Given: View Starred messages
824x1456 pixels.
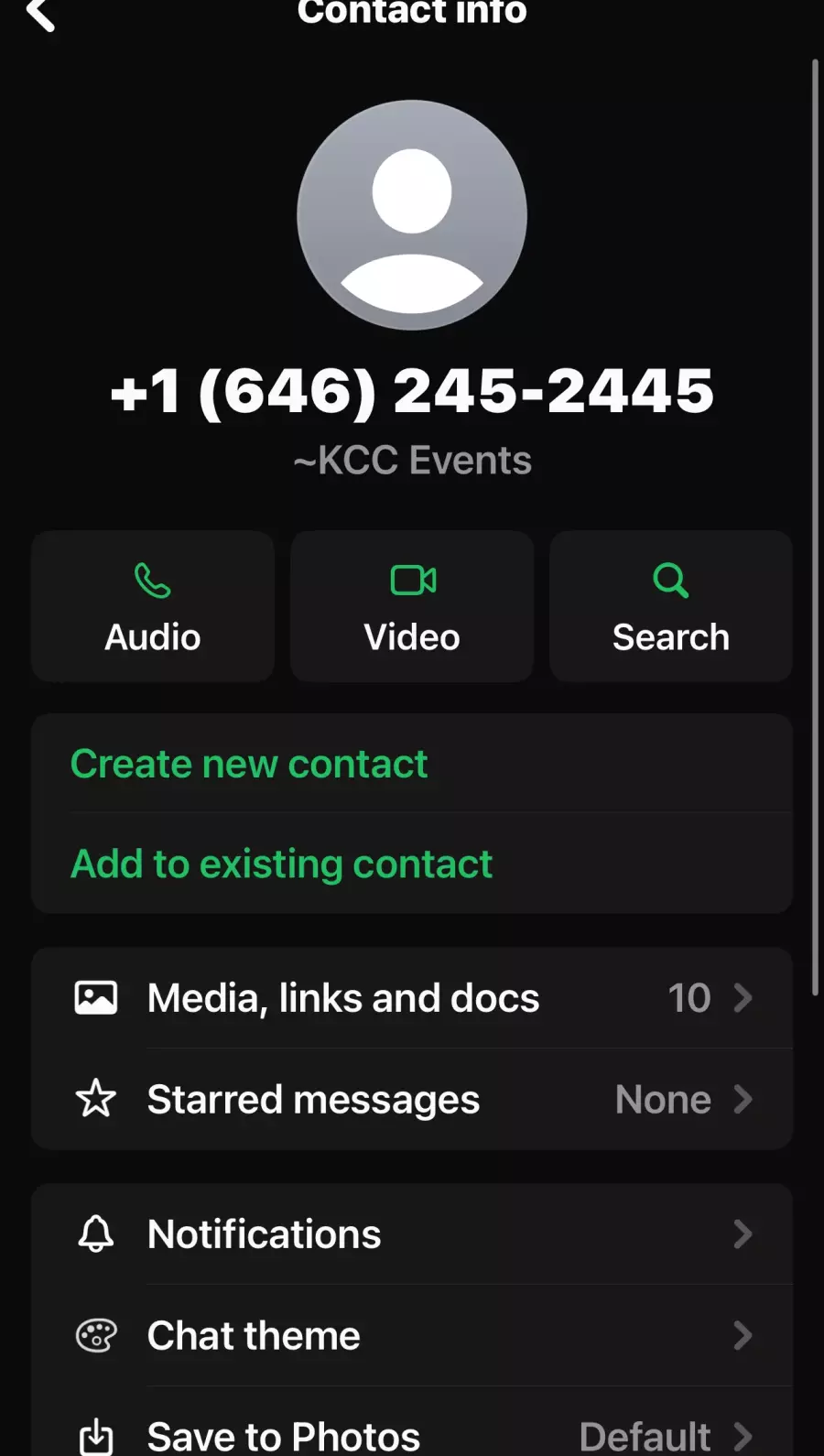Looking at the screenshot, I should (x=412, y=1099).
